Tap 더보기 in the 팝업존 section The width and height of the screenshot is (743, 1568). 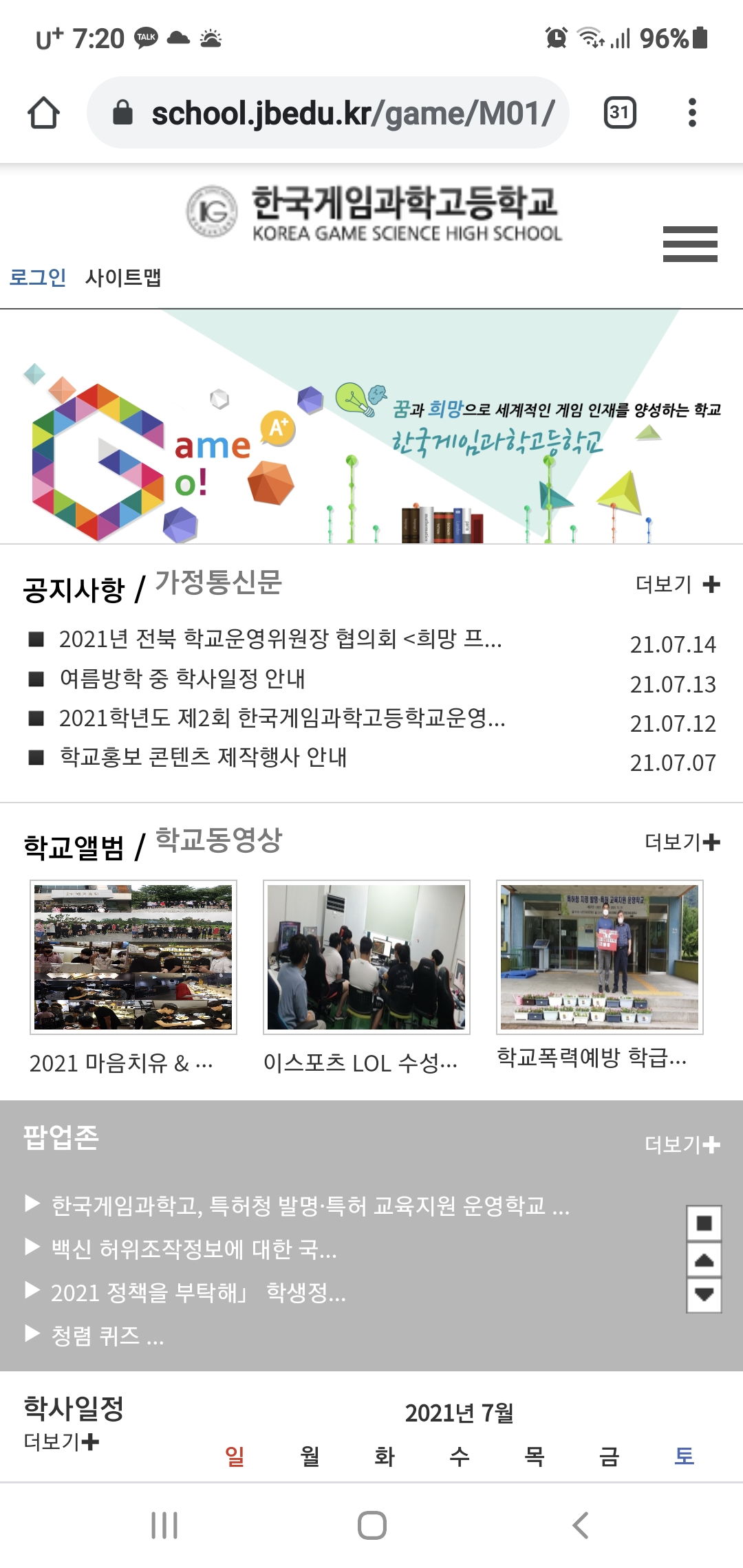click(x=682, y=1144)
